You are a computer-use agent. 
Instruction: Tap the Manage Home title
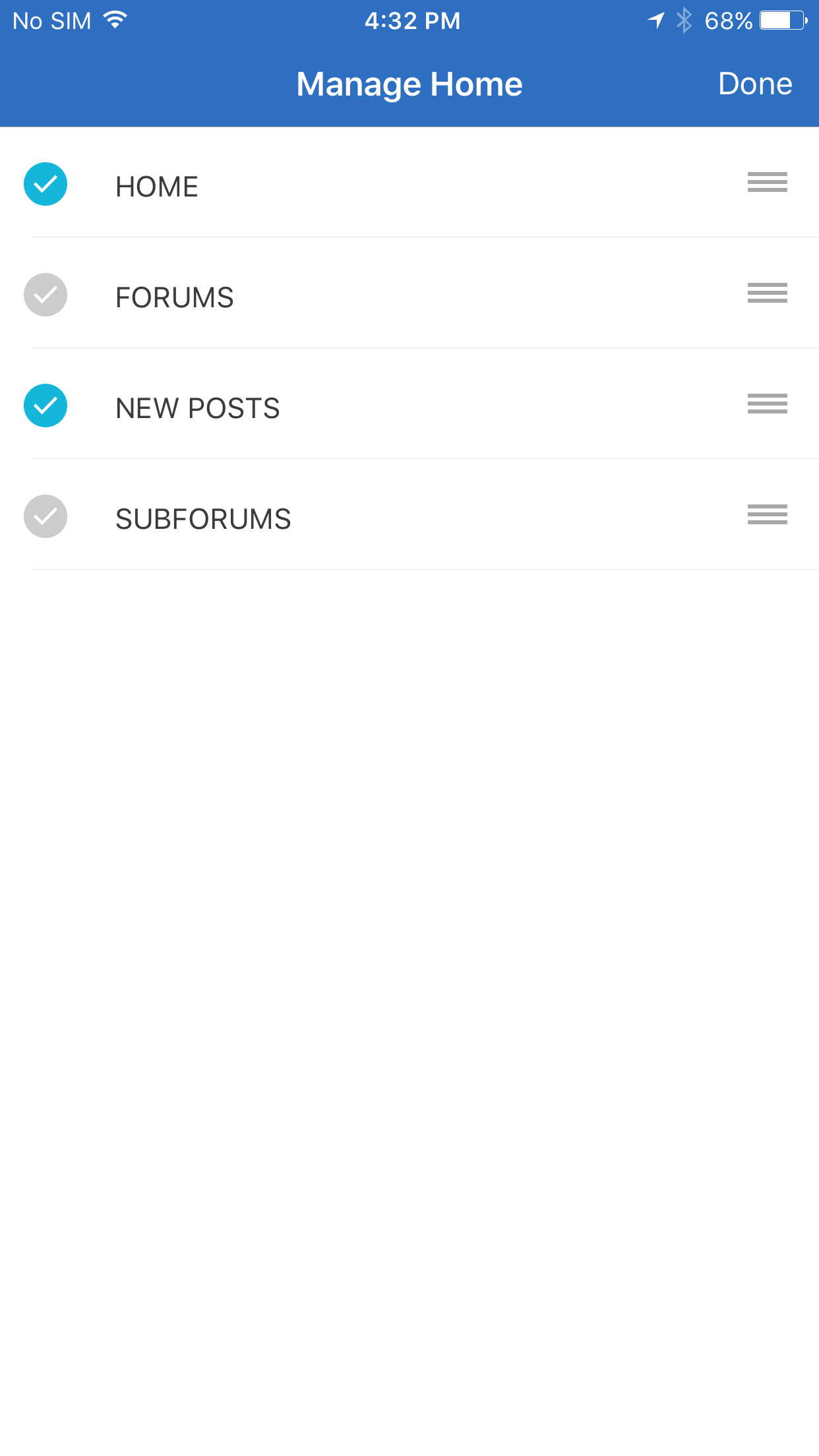(409, 84)
